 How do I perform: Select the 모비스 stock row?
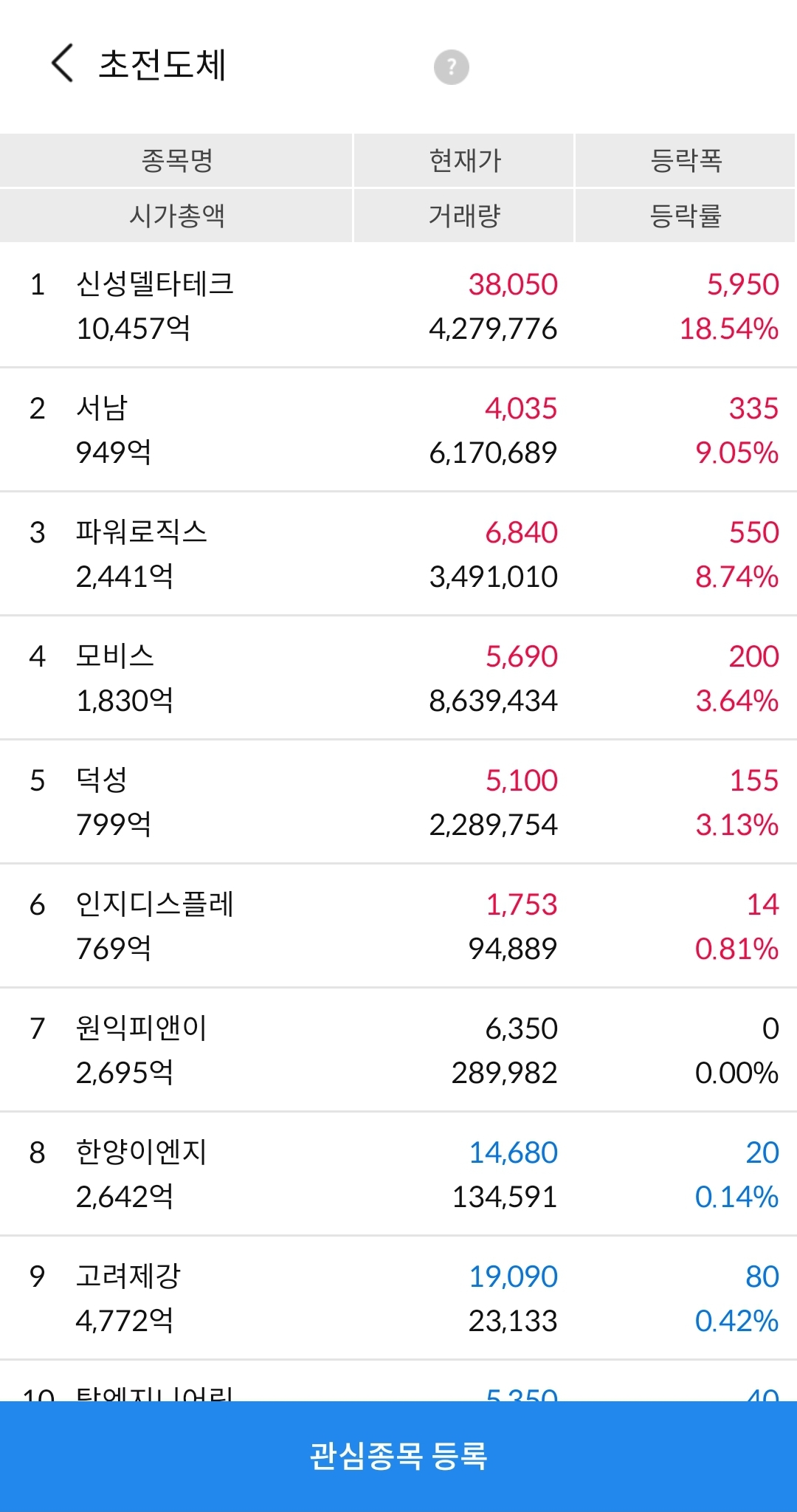pos(398,678)
